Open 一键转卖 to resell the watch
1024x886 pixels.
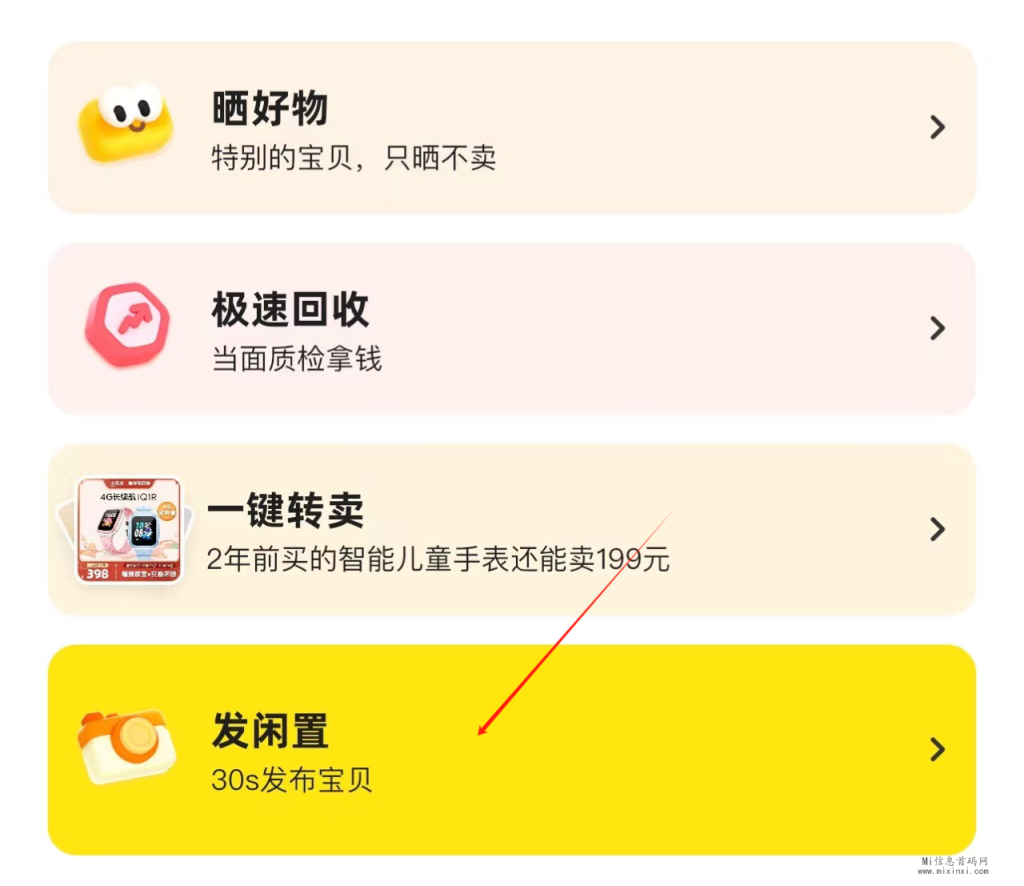[x=511, y=529]
